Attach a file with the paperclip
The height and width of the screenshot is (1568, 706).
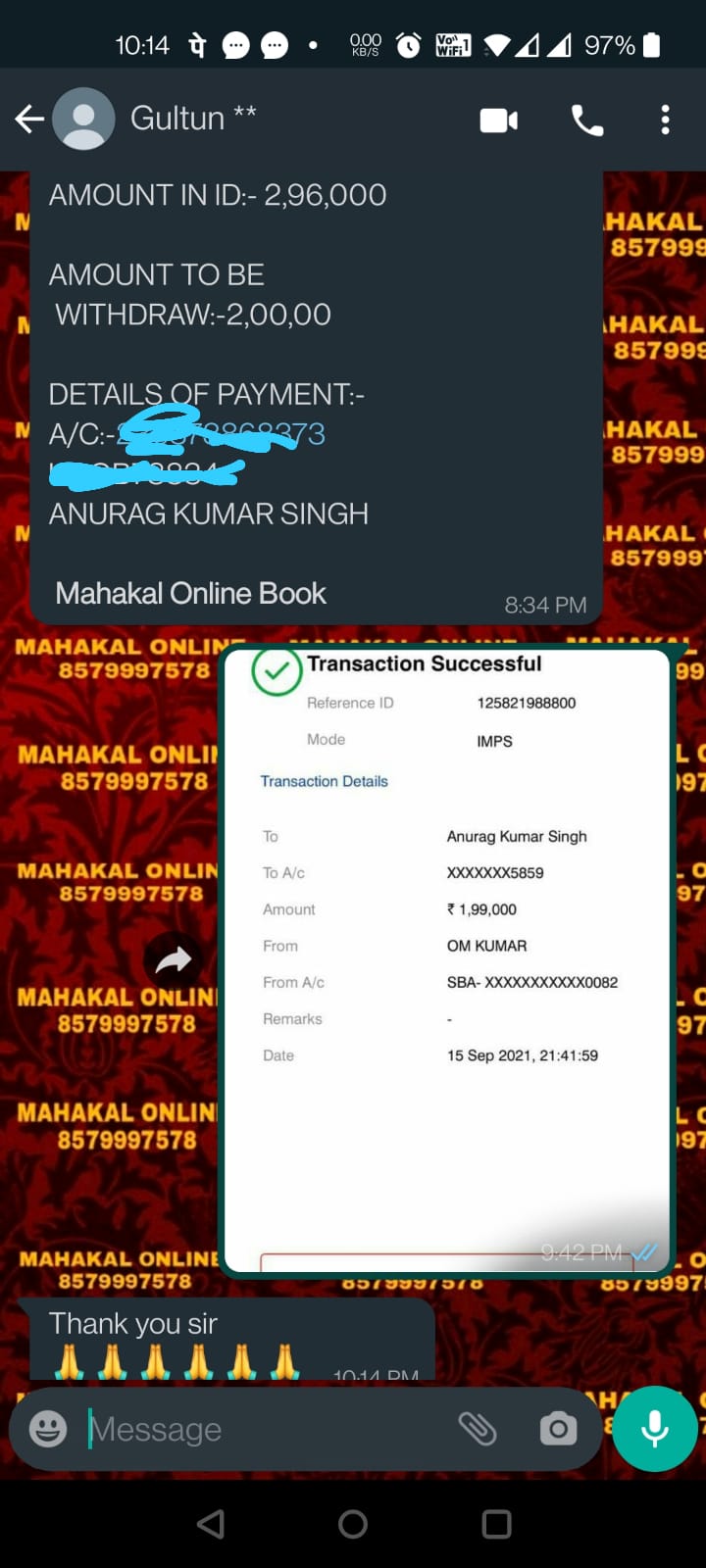tap(478, 1429)
